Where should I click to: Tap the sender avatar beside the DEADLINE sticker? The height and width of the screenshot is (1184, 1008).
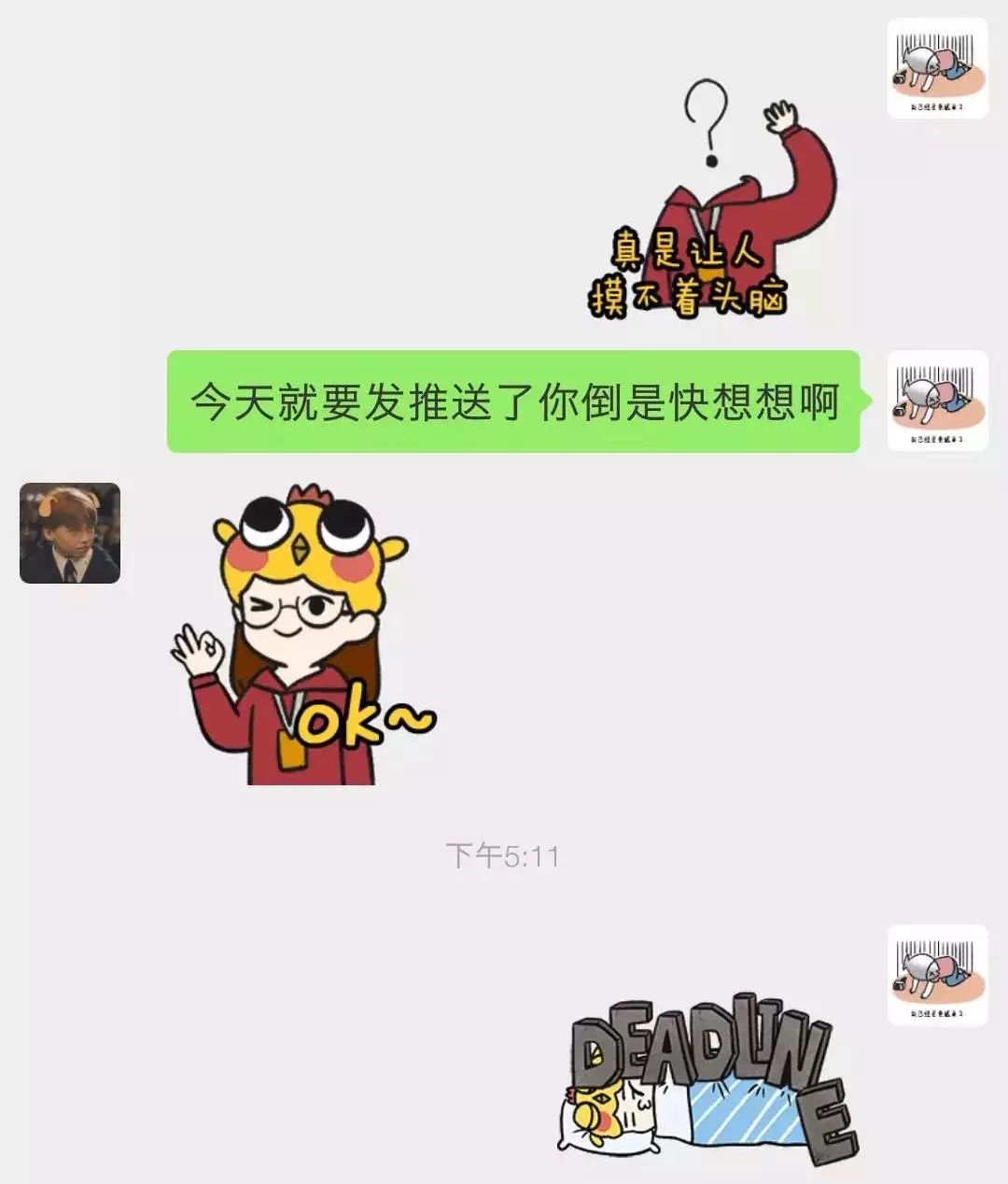coord(937,975)
